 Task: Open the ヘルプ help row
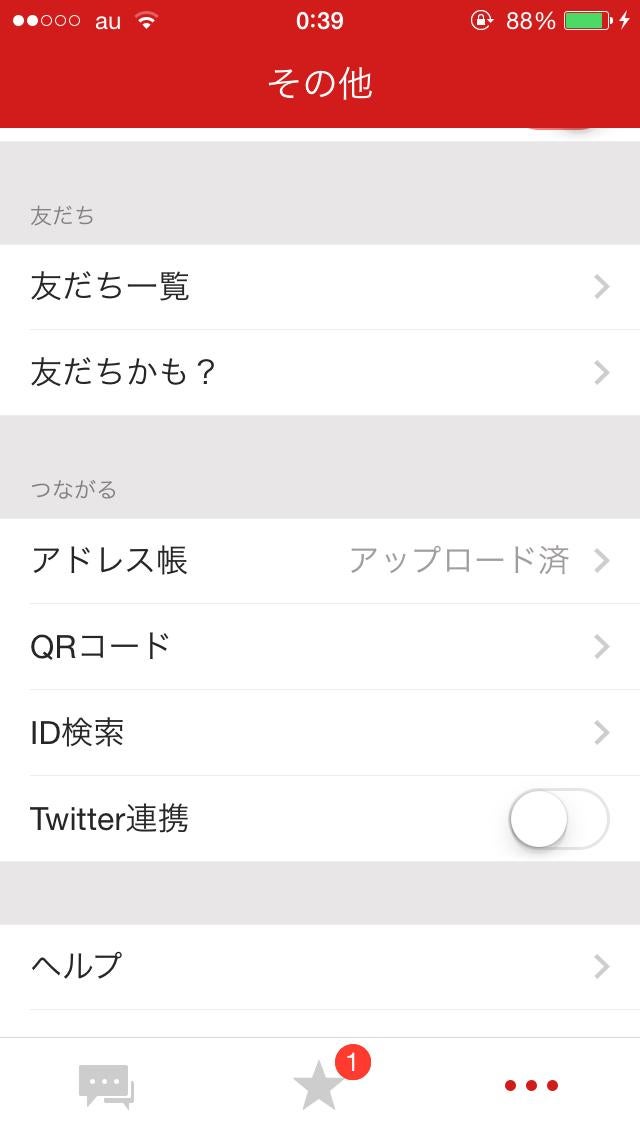click(320, 967)
